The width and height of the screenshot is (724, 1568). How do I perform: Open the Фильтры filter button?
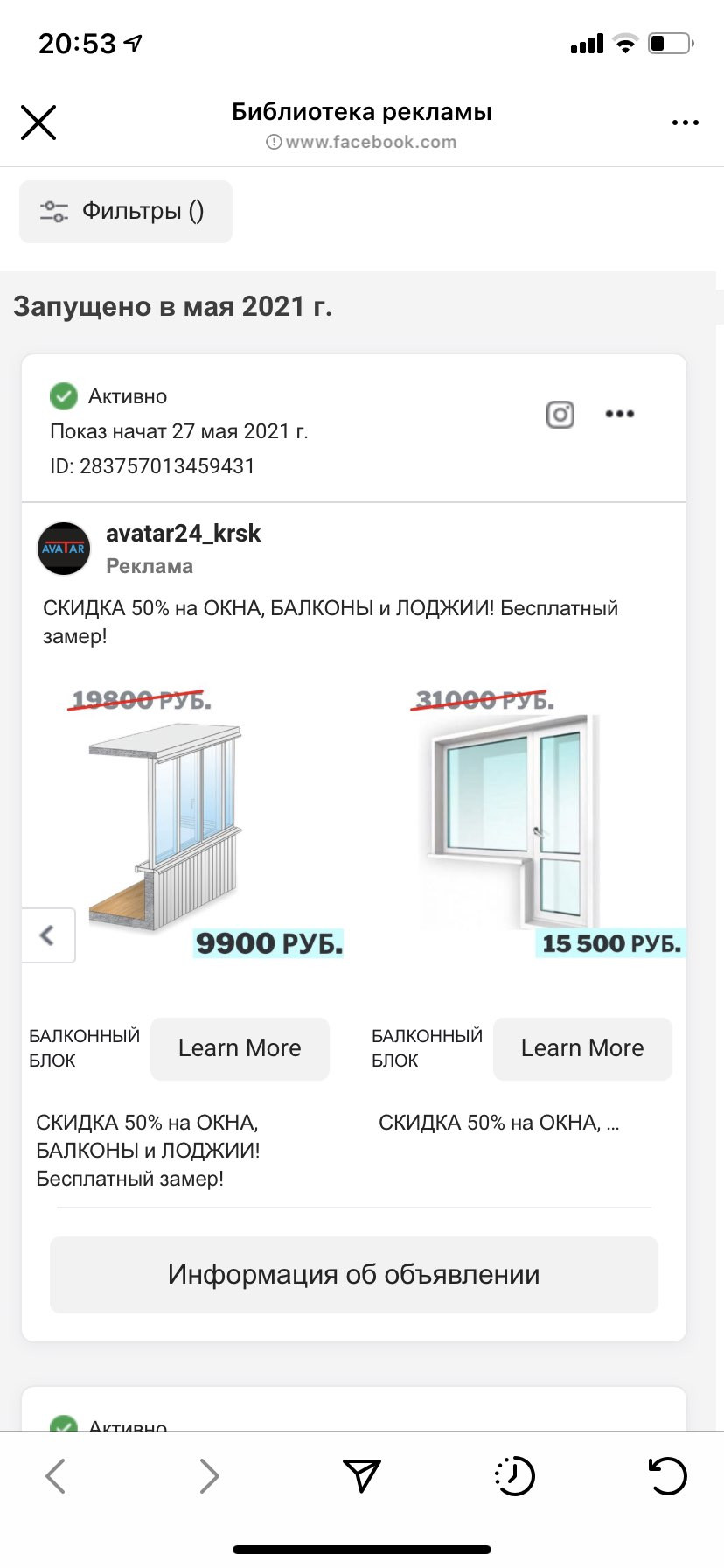pos(126,212)
